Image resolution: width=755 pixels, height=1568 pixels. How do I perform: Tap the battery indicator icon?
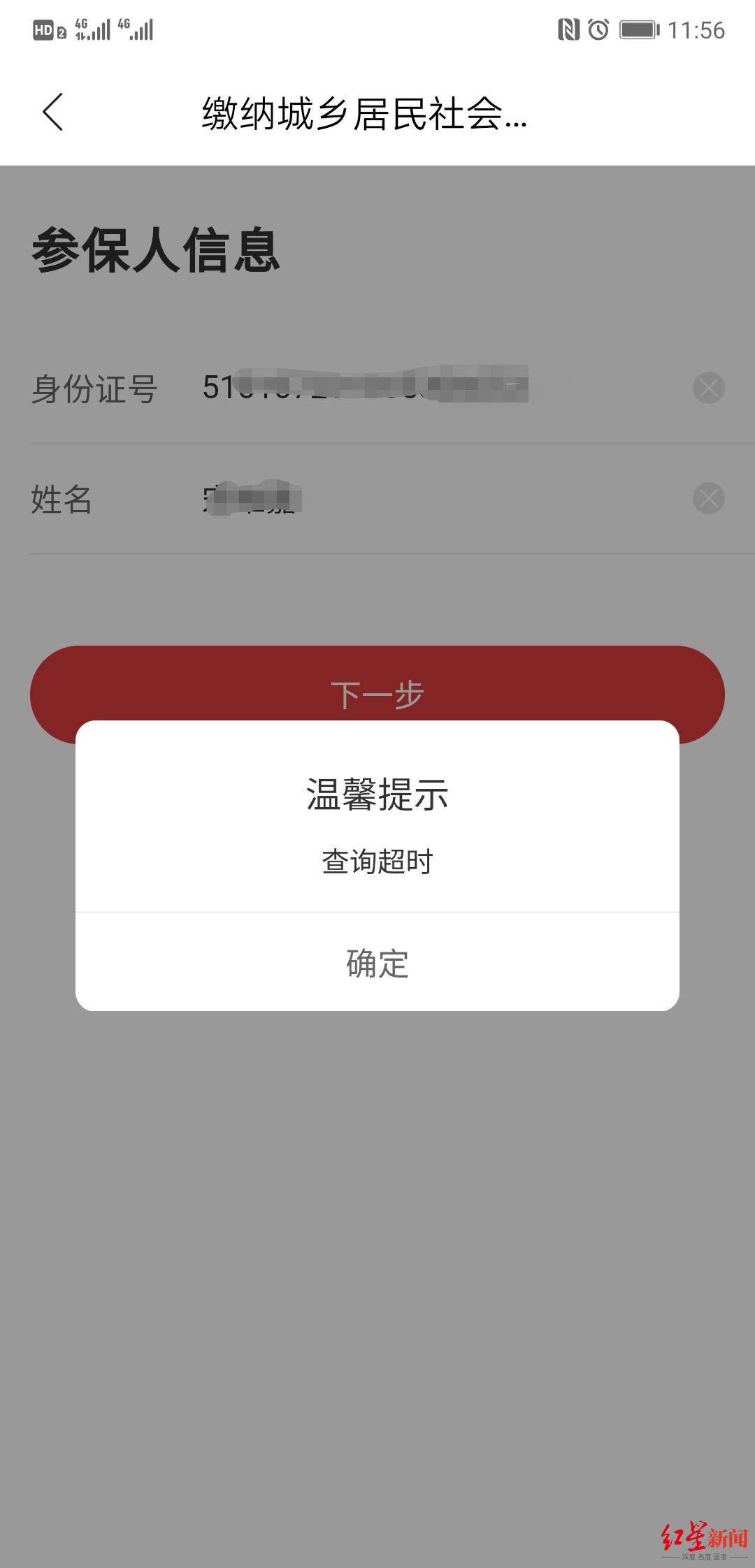tap(640, 28)
